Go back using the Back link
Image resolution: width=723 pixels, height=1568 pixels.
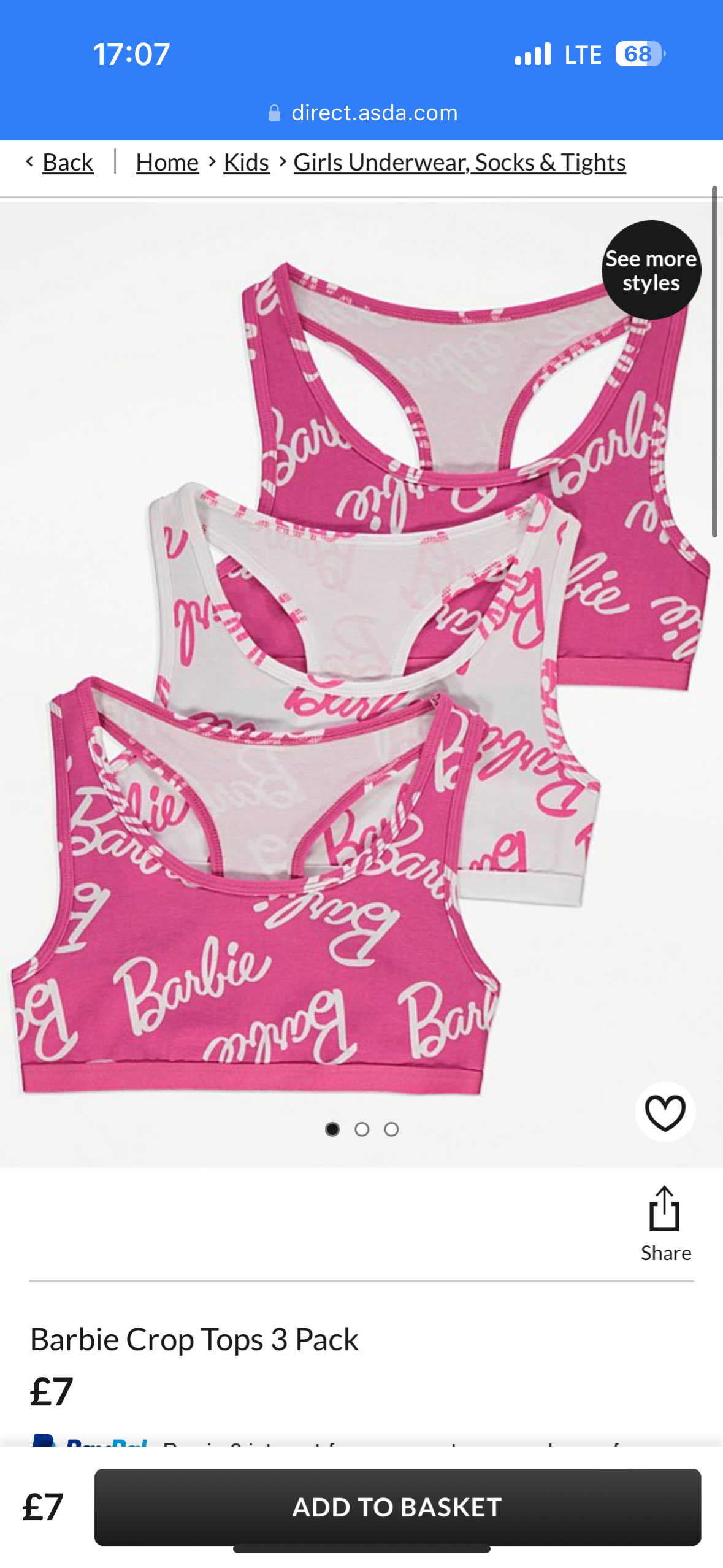[67, 163]
